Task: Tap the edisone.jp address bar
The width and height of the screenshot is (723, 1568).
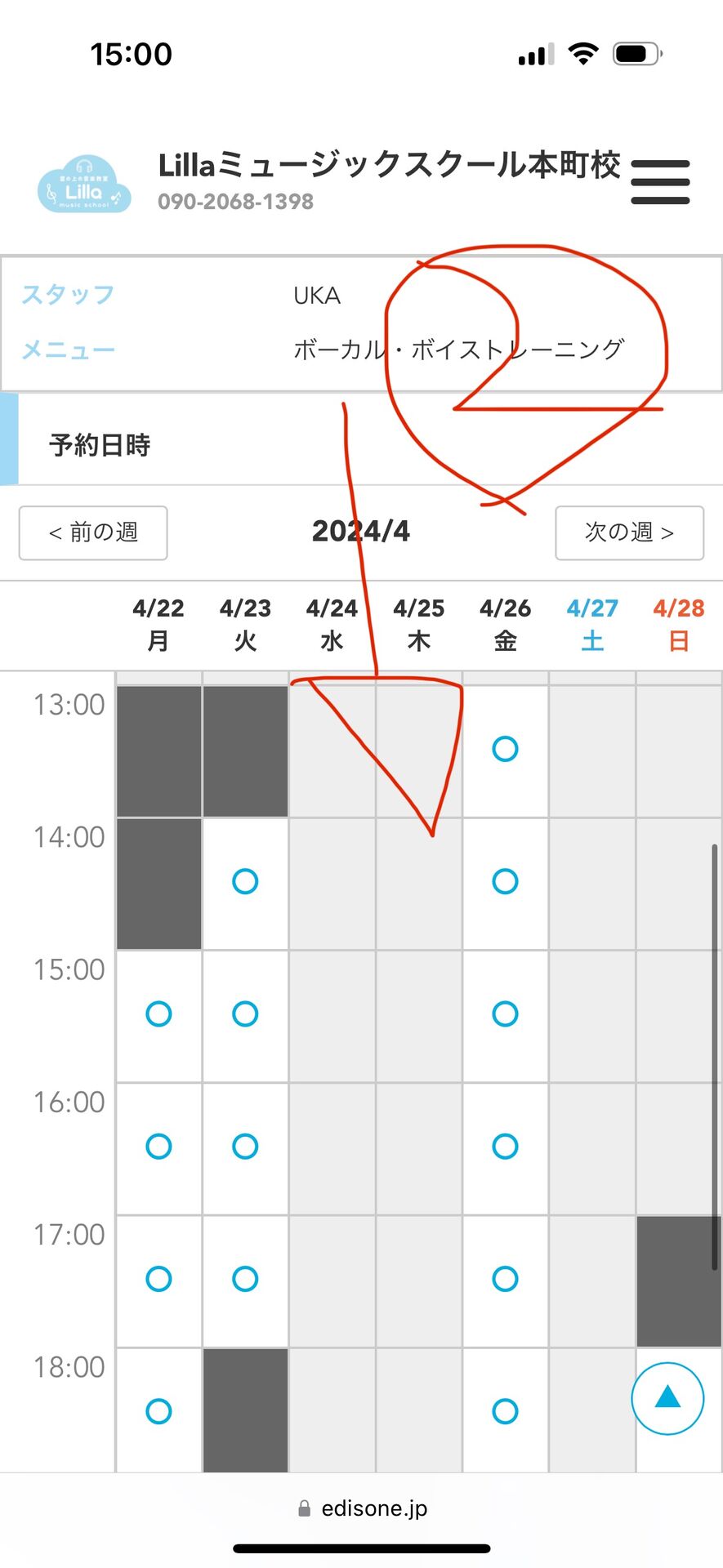Action: [x=362, y=1508]
